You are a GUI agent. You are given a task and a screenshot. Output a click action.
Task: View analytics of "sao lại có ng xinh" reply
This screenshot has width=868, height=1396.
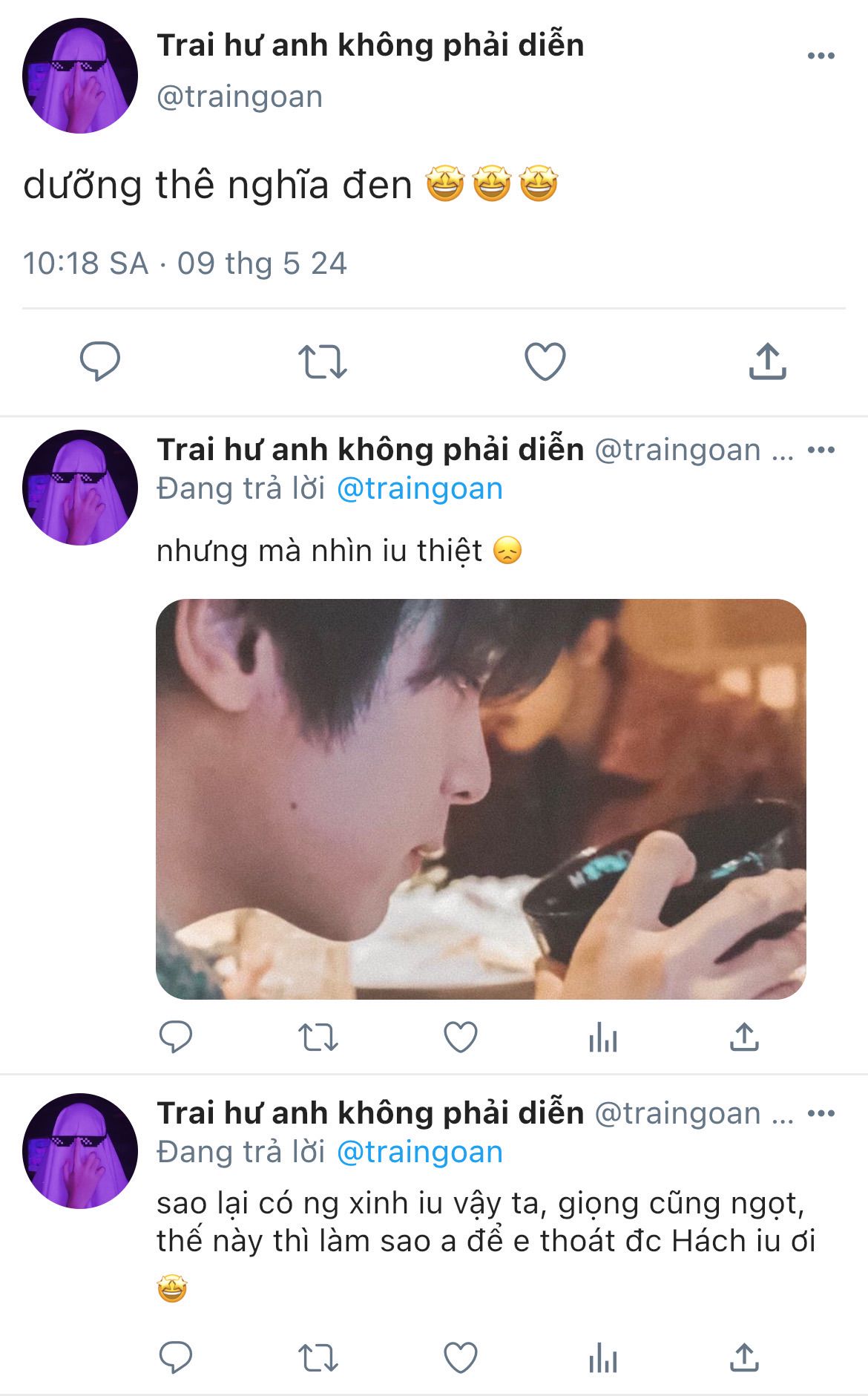tap(602, 1358)
